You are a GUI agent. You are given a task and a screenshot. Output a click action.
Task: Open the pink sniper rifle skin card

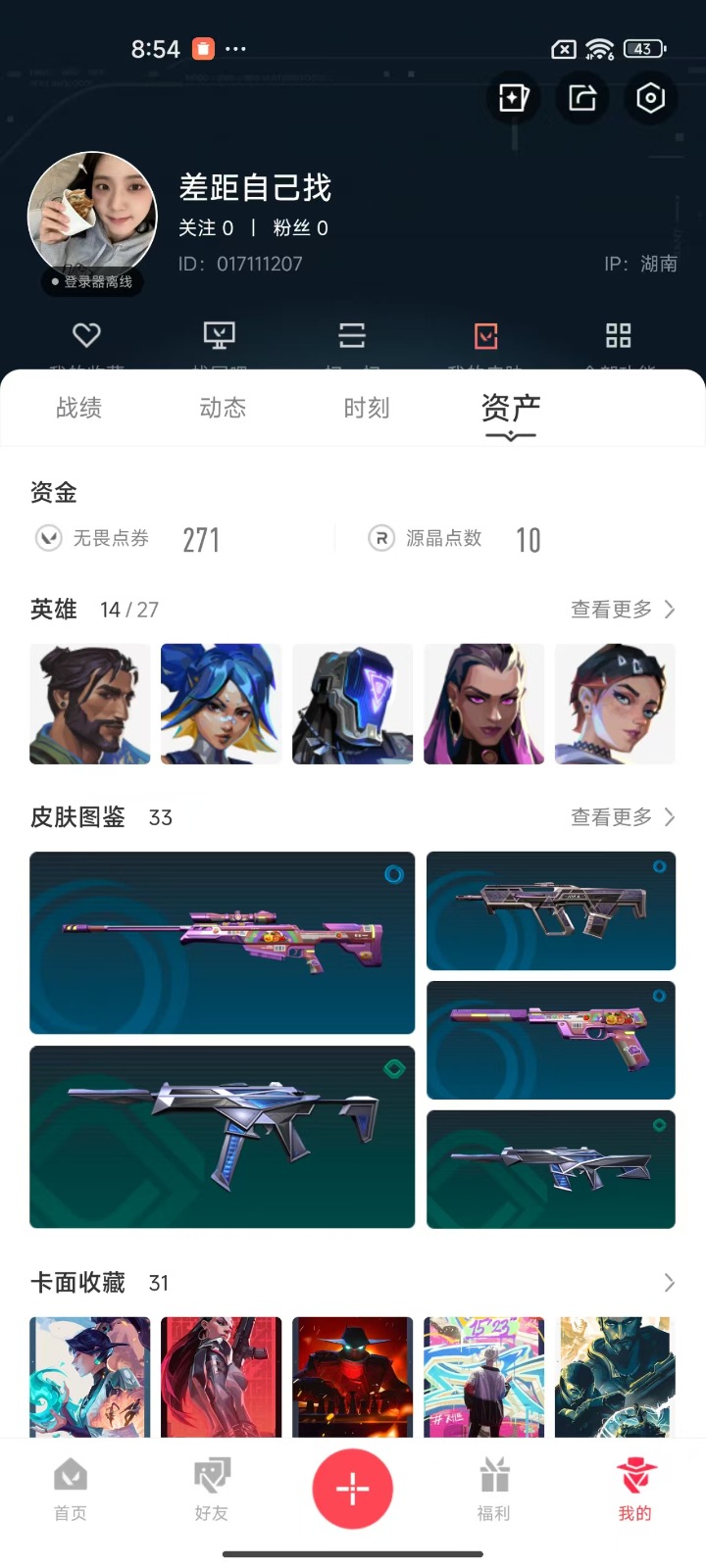pyautogui.click(x=223, y=943)
